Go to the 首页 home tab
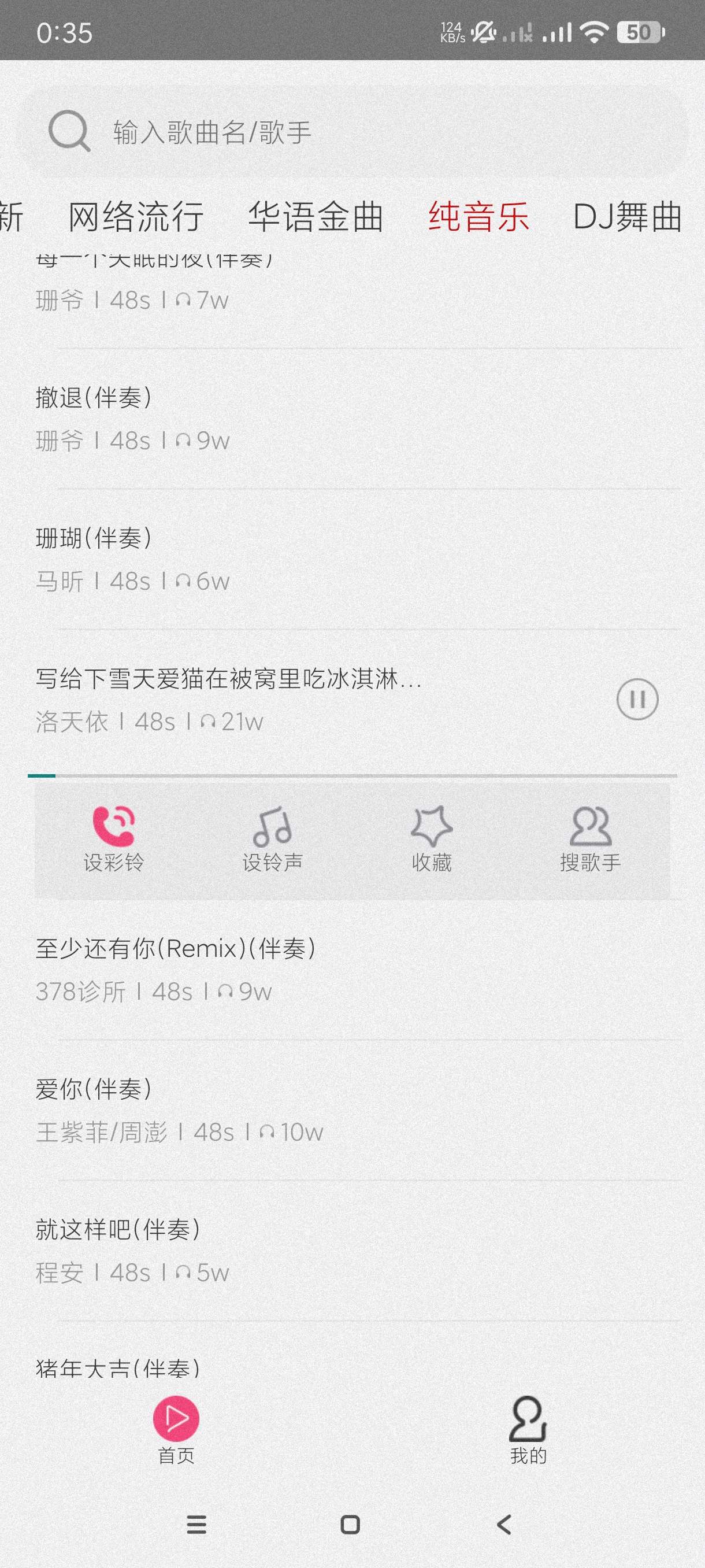The image size is (705, 1568). pyautogui.click(x=176, y=1429)
